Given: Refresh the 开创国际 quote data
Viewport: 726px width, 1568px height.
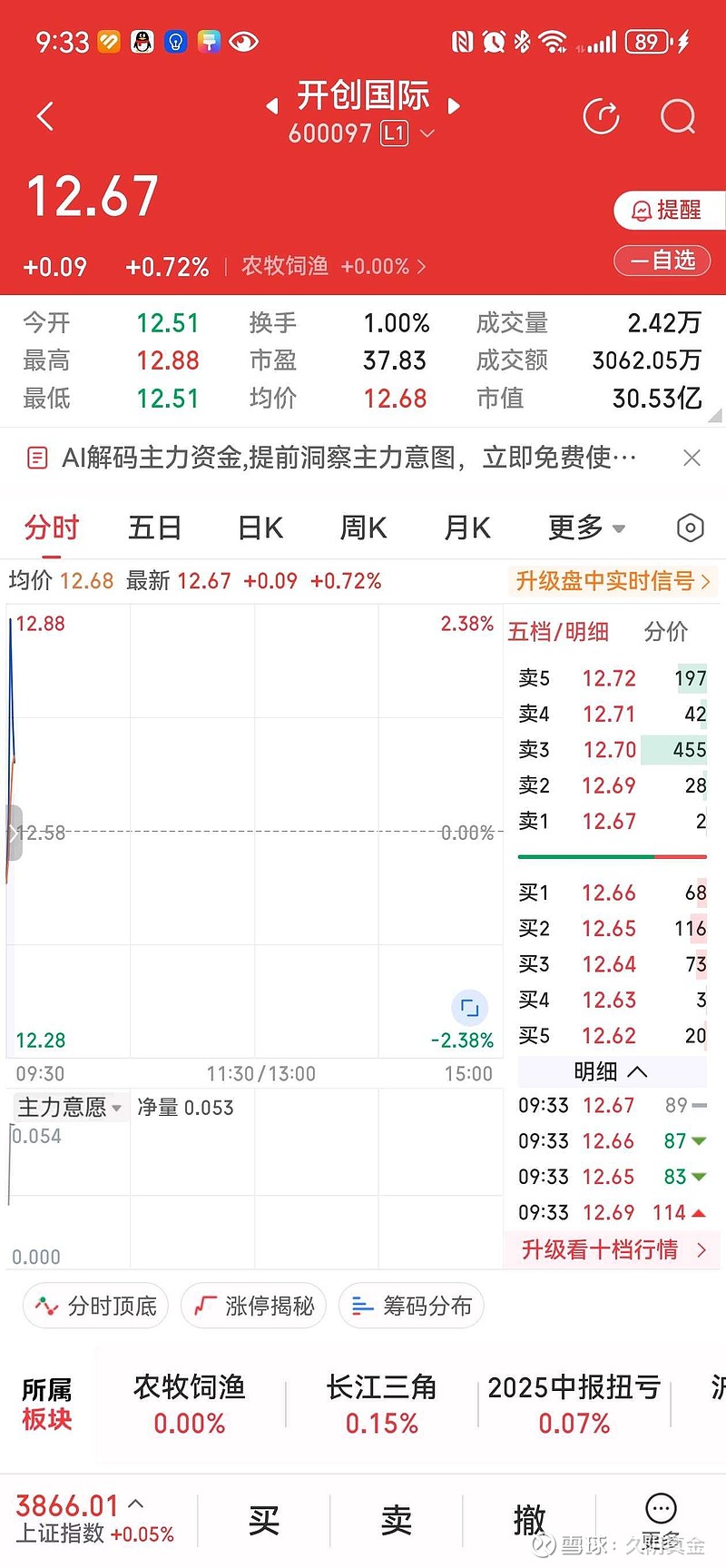Looking at the screenshot, I should click(x=601, y=116).
